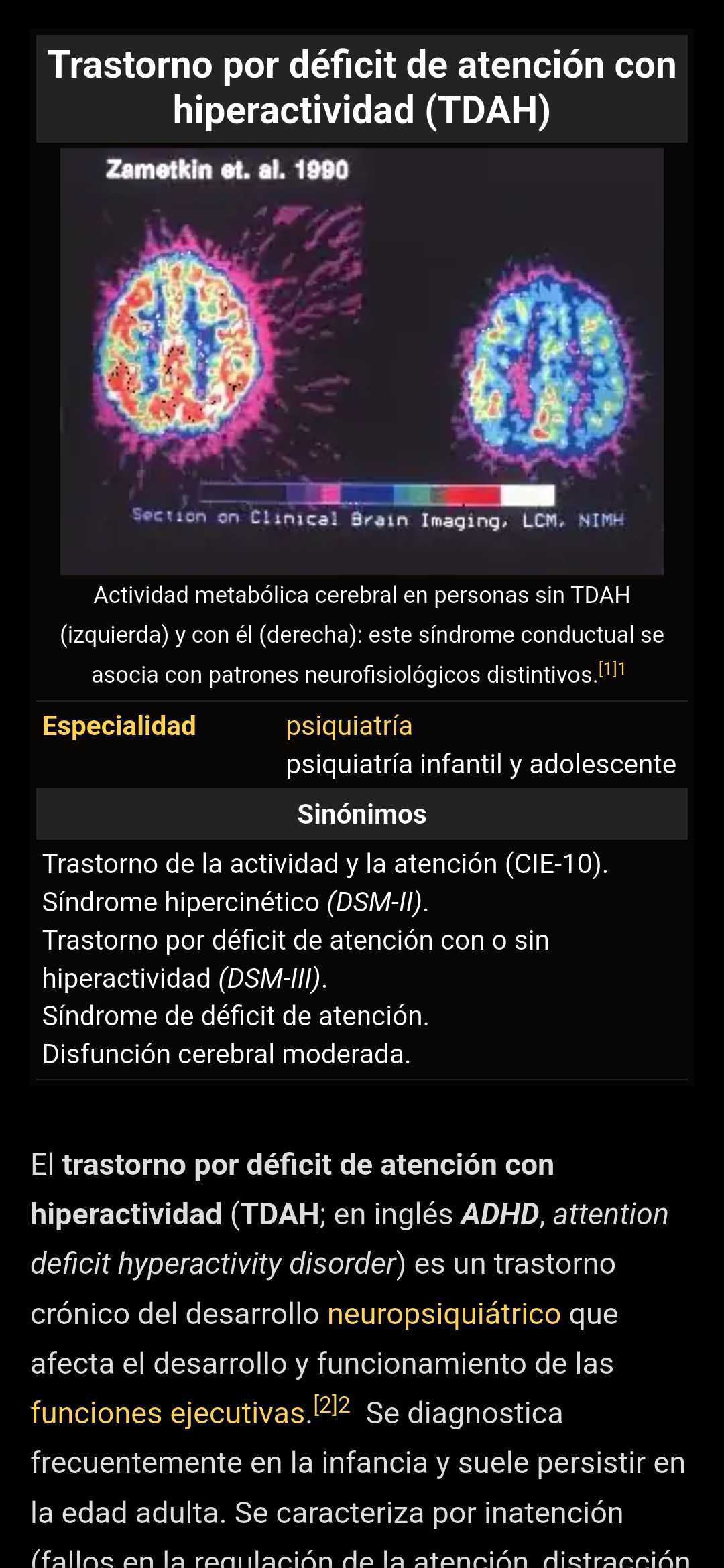Follow the psiquiatría link
724x1568 pixels.
pos(349,726)
